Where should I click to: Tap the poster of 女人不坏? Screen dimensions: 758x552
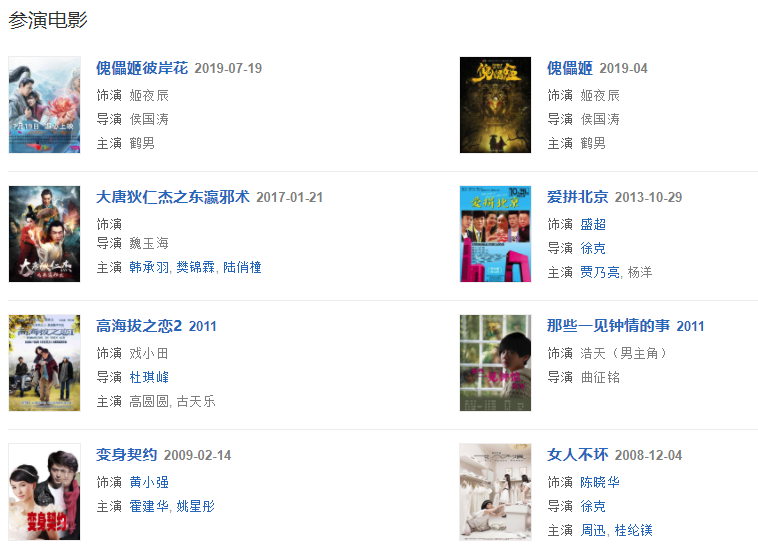click(x=495, y=492)
